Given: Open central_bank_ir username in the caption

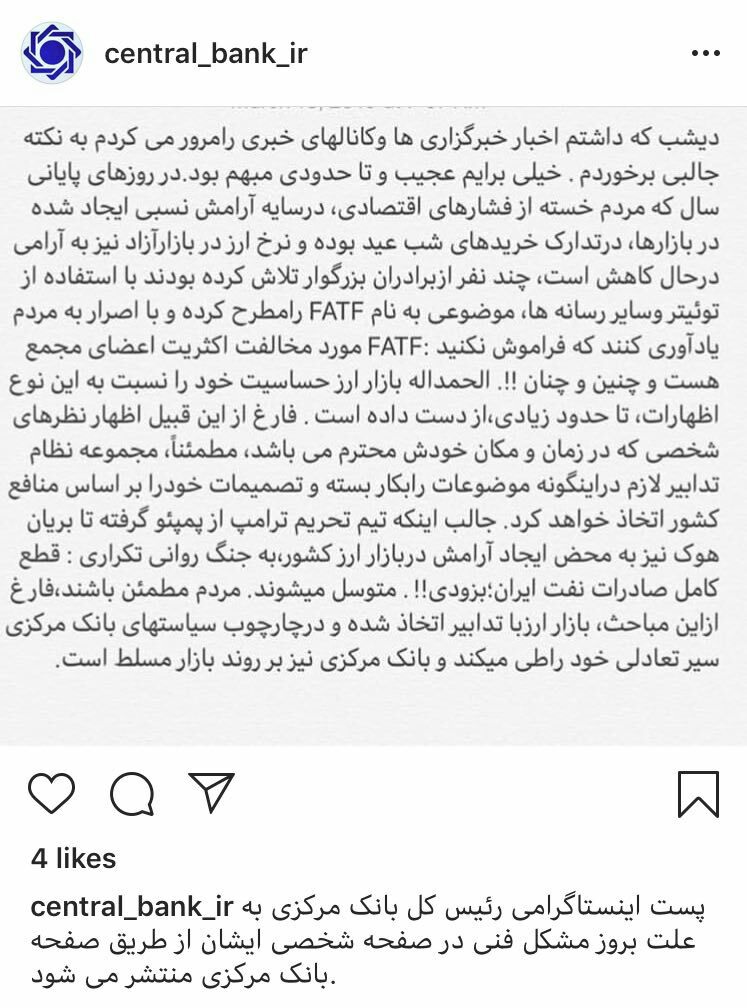Looking at the screenshot, I should coord(132,907).
